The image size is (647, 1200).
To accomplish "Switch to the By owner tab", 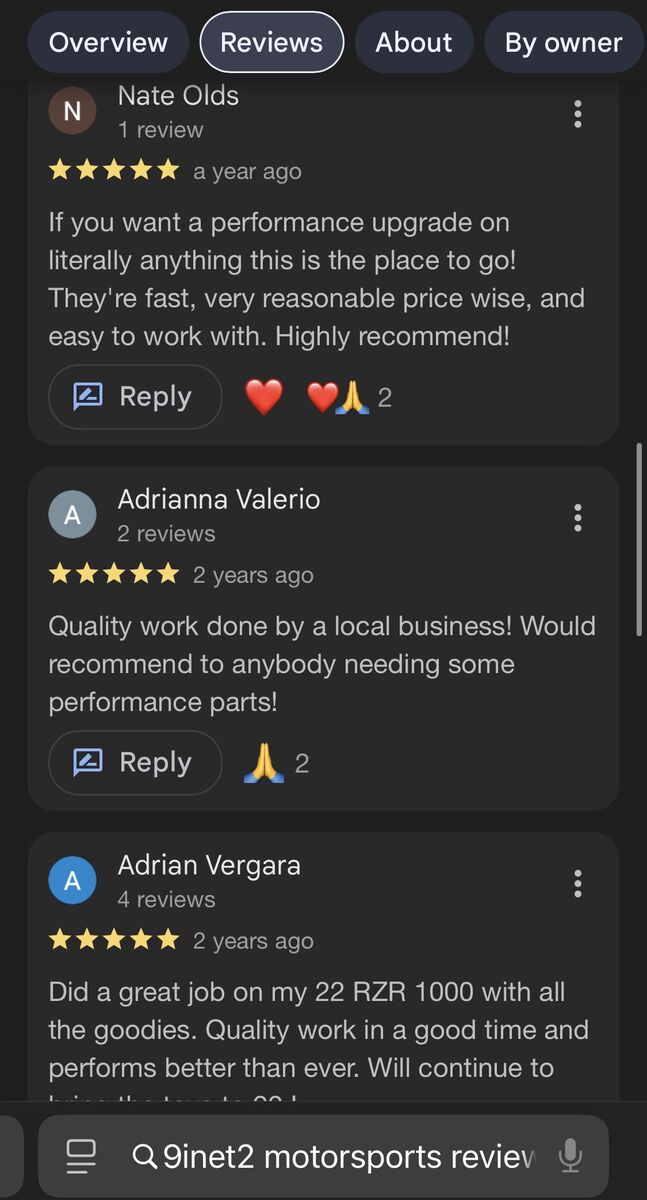I will point(563,43).
